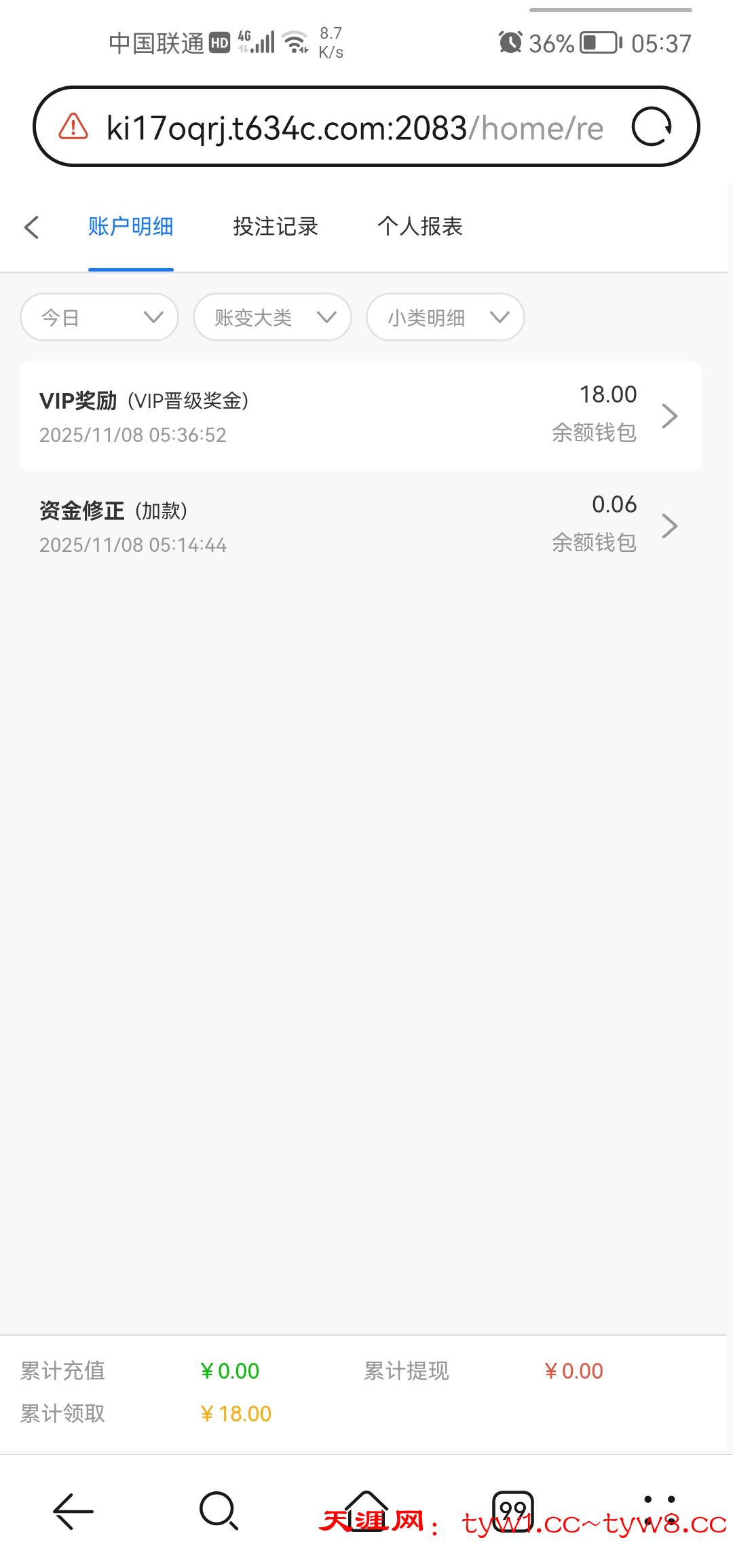733x1568 pixels.
Task: Open the browser search icon
Action: [x=219, y=1511]
